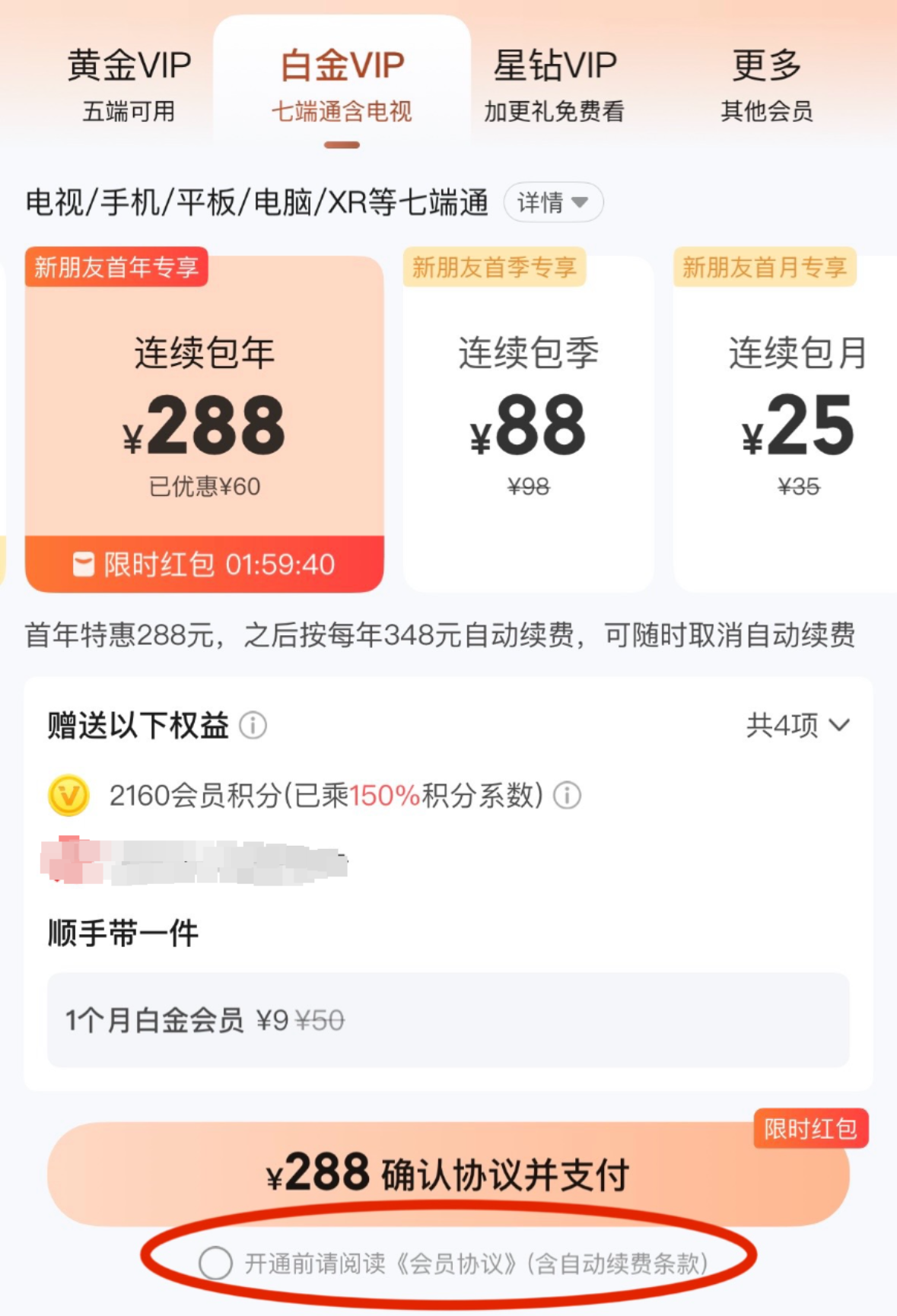Add the 1个月白金会员 ¥9 add-on
Screen dimensions: 897x1316
(447, 1020)
